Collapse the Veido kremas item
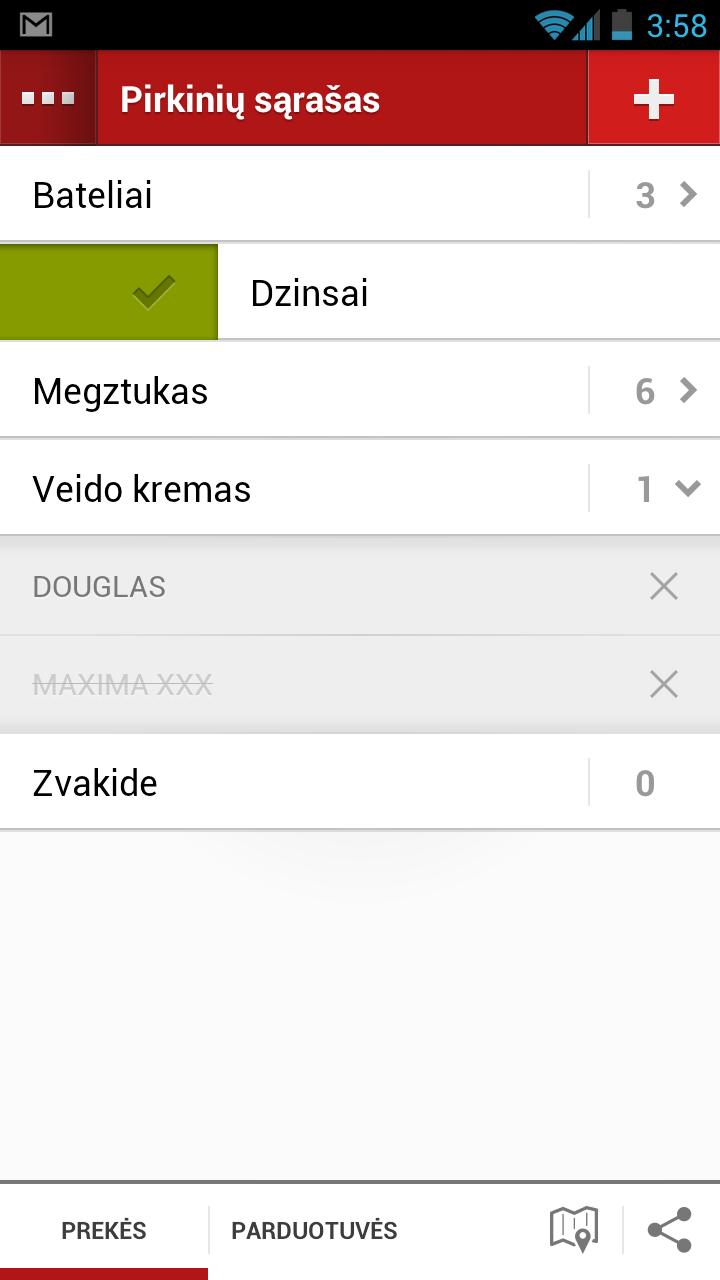 (666, 489)
